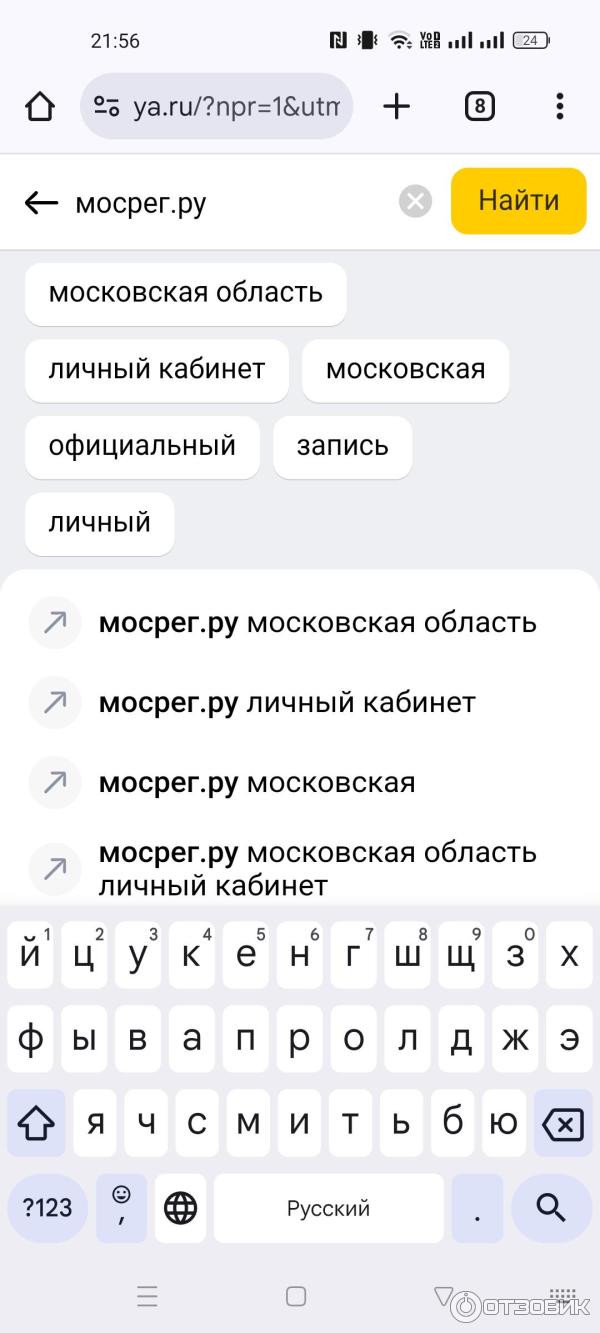
Task: Tap the keyboard search key
Action: (x=551, y=1208)
